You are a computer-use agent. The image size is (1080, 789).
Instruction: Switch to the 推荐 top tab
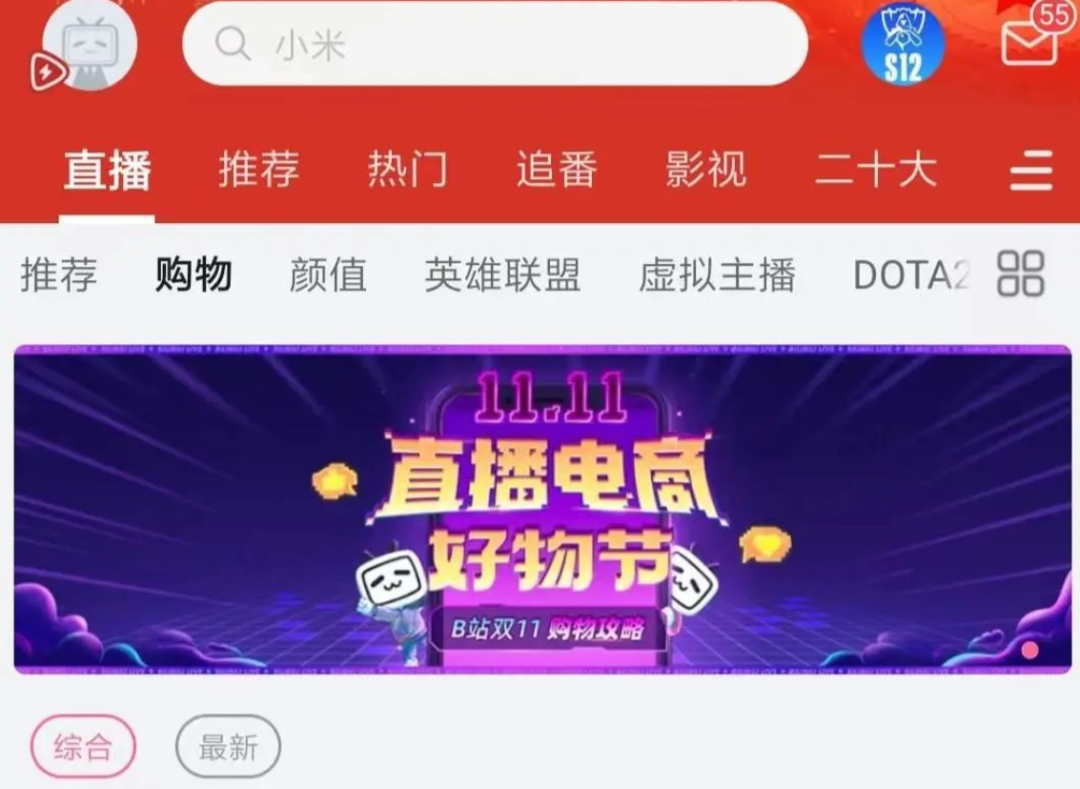tap(259, 170)
